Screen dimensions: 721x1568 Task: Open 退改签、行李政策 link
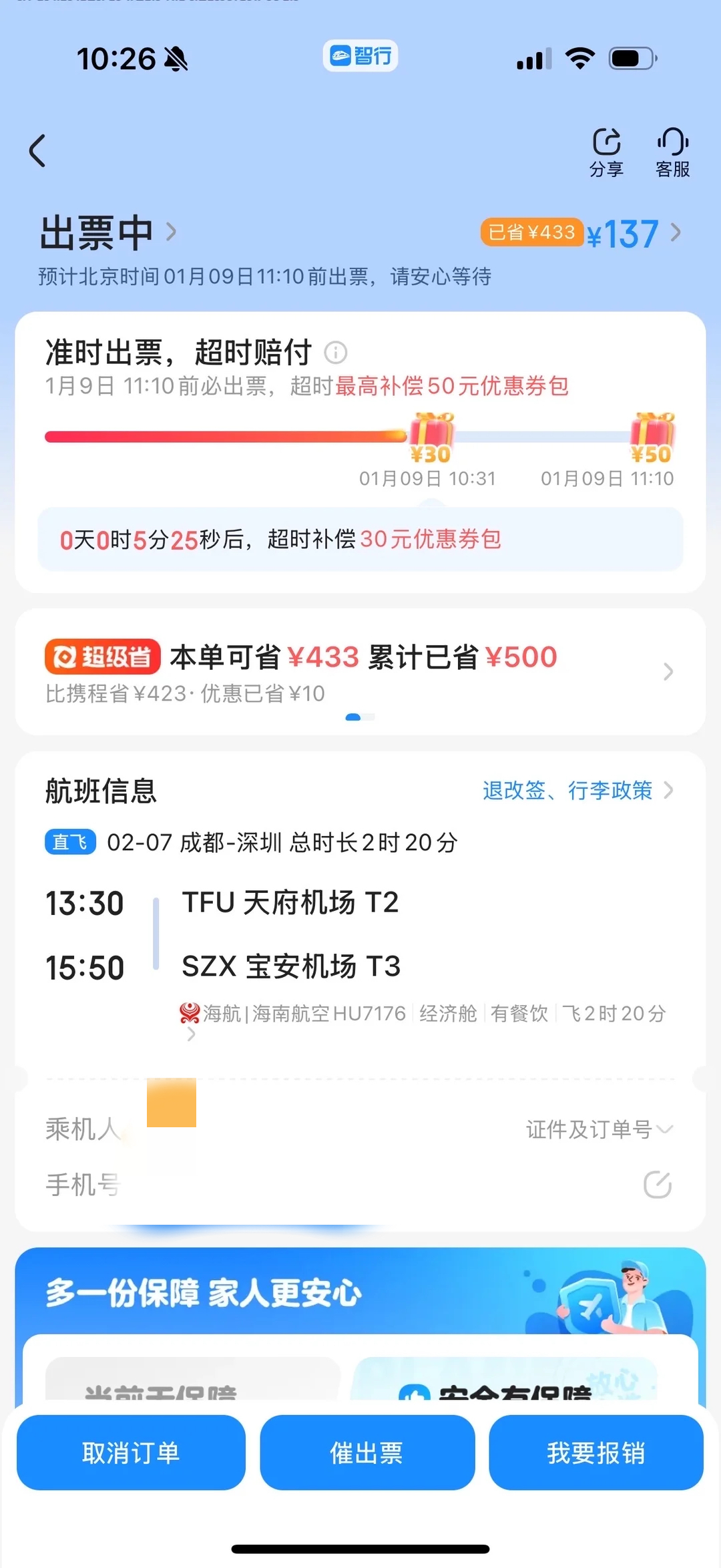click(577, 791)
